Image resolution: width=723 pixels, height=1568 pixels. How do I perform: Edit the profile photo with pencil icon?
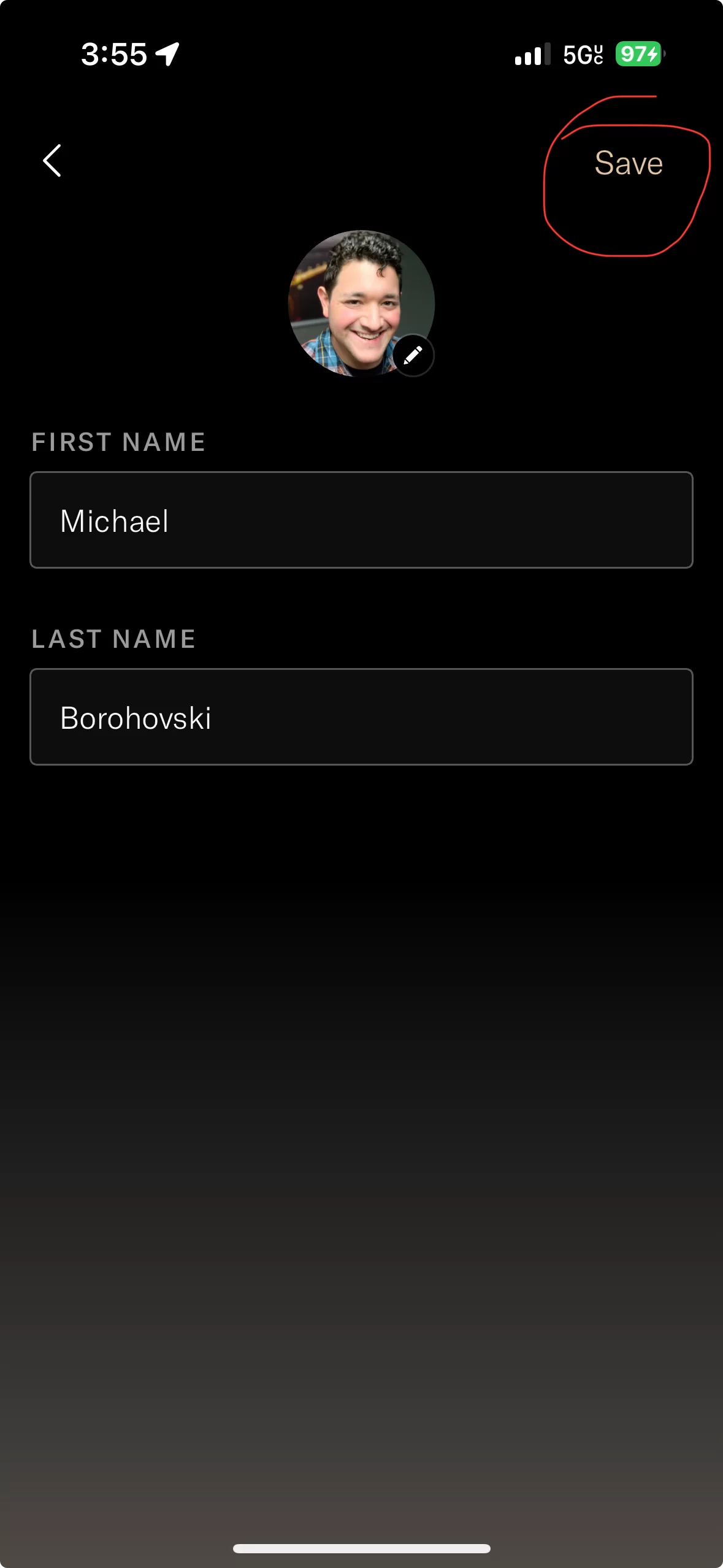pyautogui.click(x=413, y=355)
